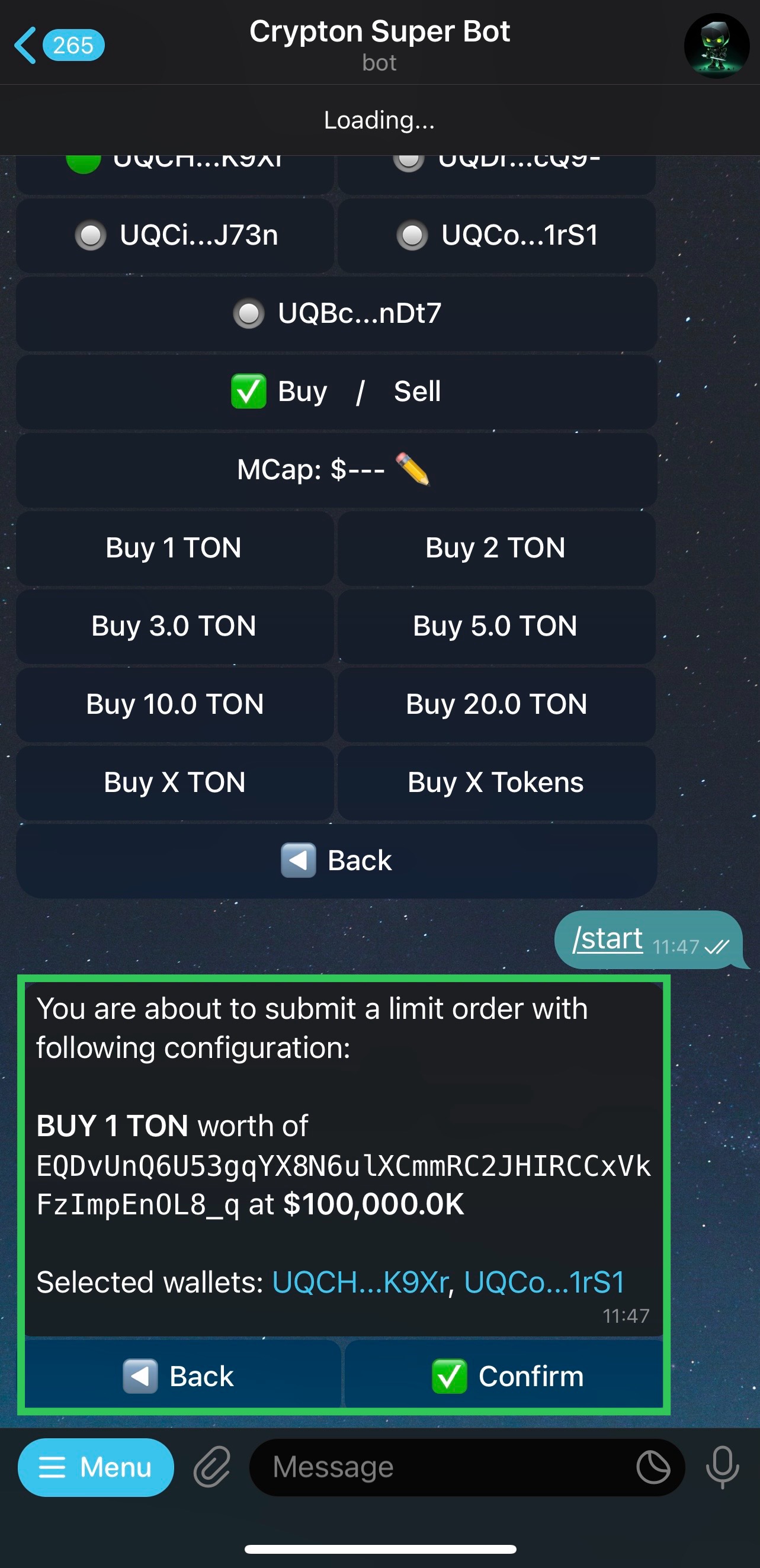Image resolution: width=760 pixels, height=1568 pixels.
Task: Choose Buy 20.0 TON
Action: tap(496, 704)
